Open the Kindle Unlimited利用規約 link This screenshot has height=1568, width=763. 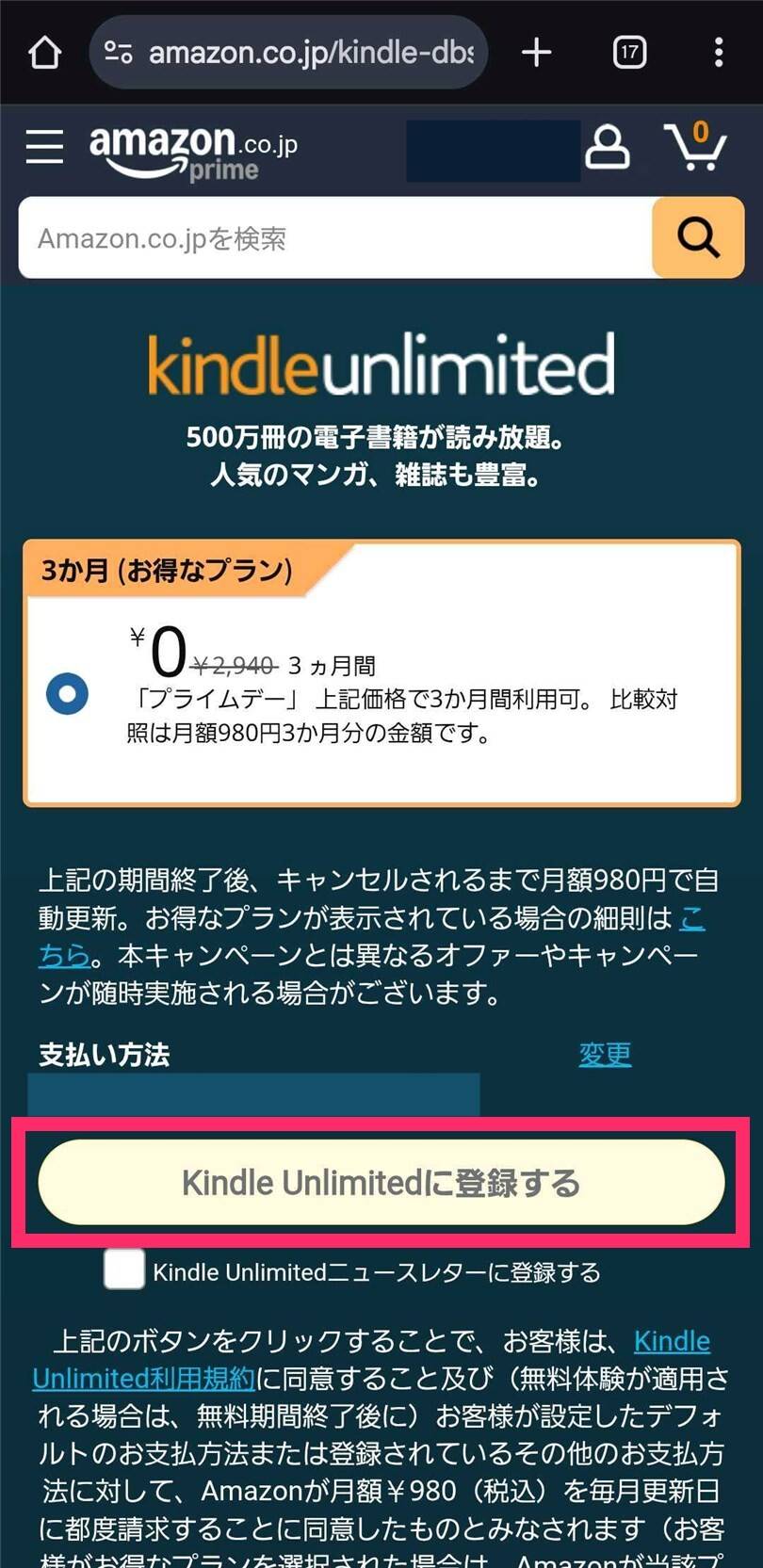[143, 1379]
